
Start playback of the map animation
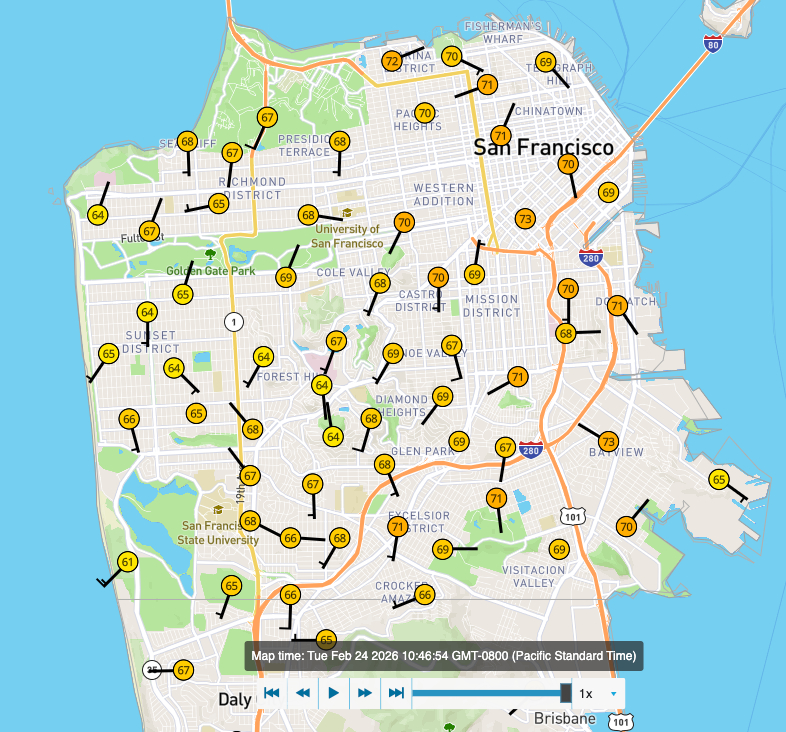[x=334, y=693]
